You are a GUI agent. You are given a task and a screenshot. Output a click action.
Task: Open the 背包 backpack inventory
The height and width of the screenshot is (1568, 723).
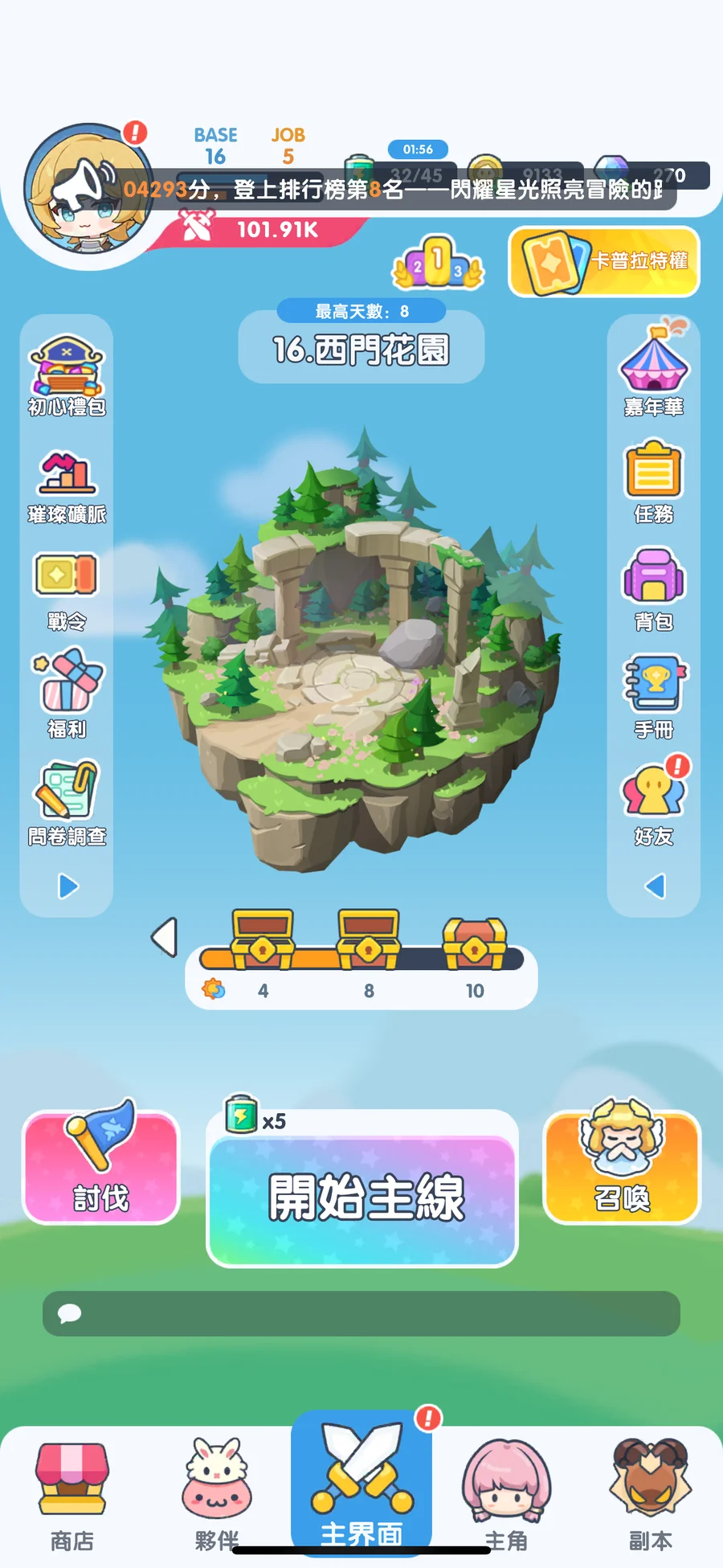(654, 589)
